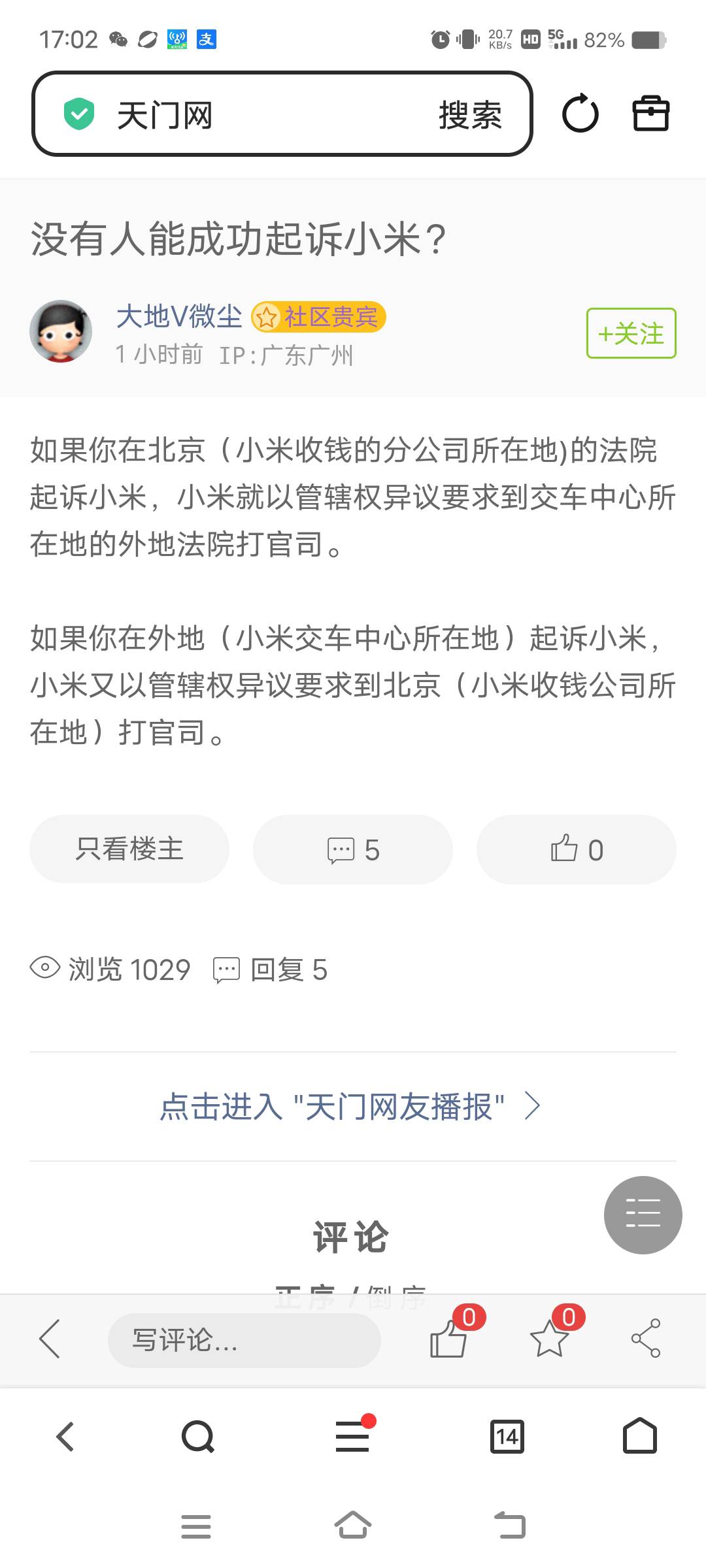706x1568 pixels.
Task: Reload the current page
Action: point(580,114)
